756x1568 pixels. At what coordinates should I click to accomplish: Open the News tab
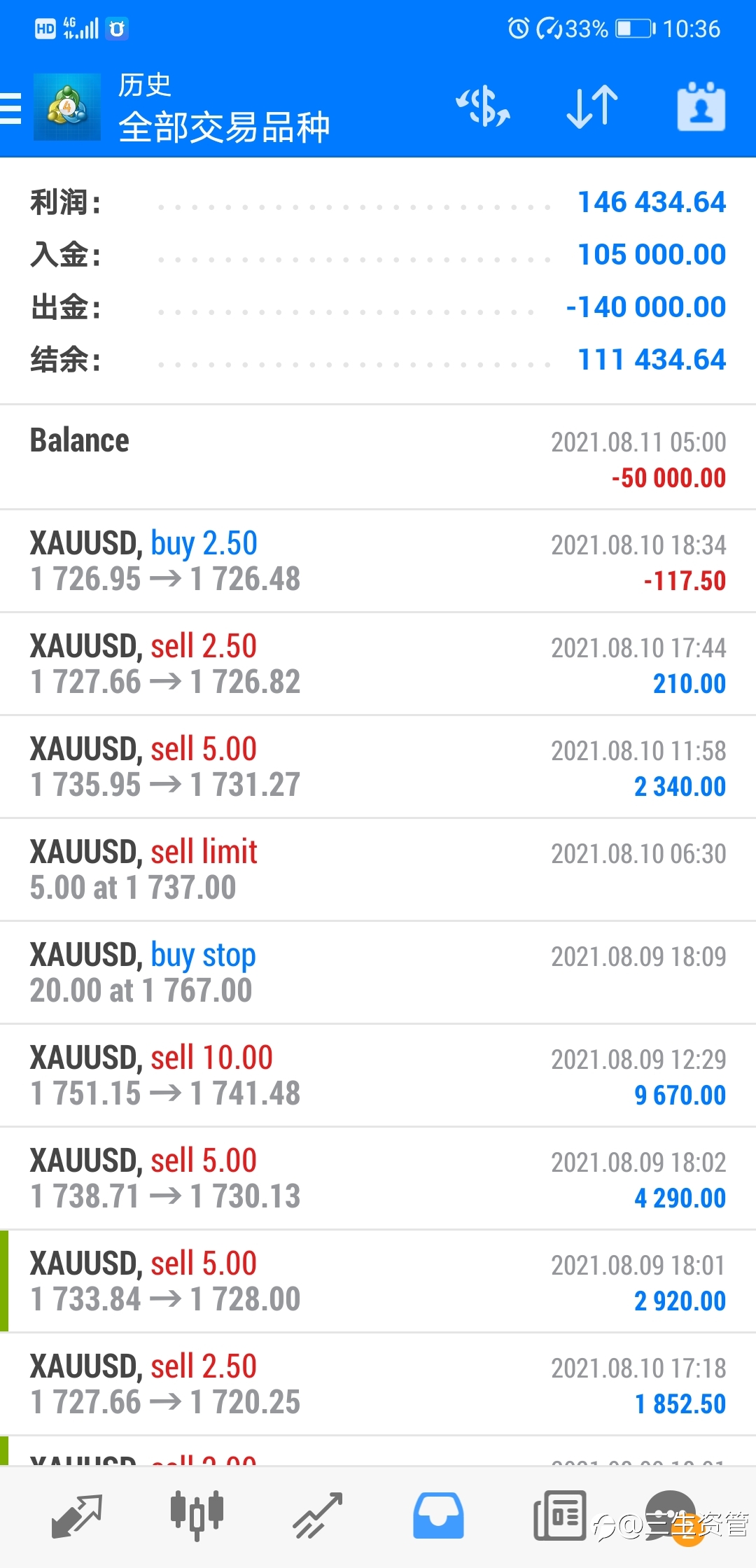[x=559, y=1517]
